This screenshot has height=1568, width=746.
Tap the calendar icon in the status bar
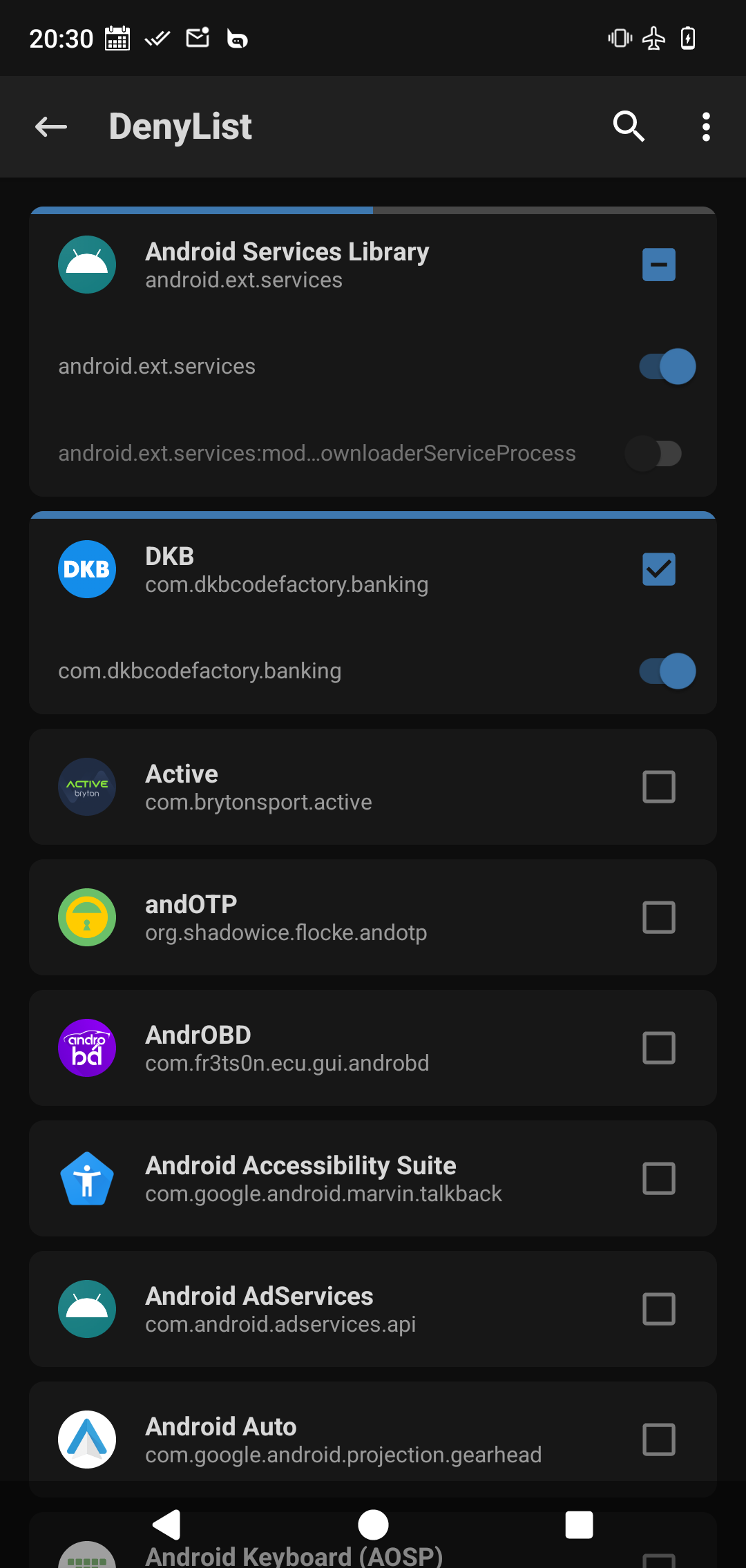pyautogui.click(x=117, y=39)
